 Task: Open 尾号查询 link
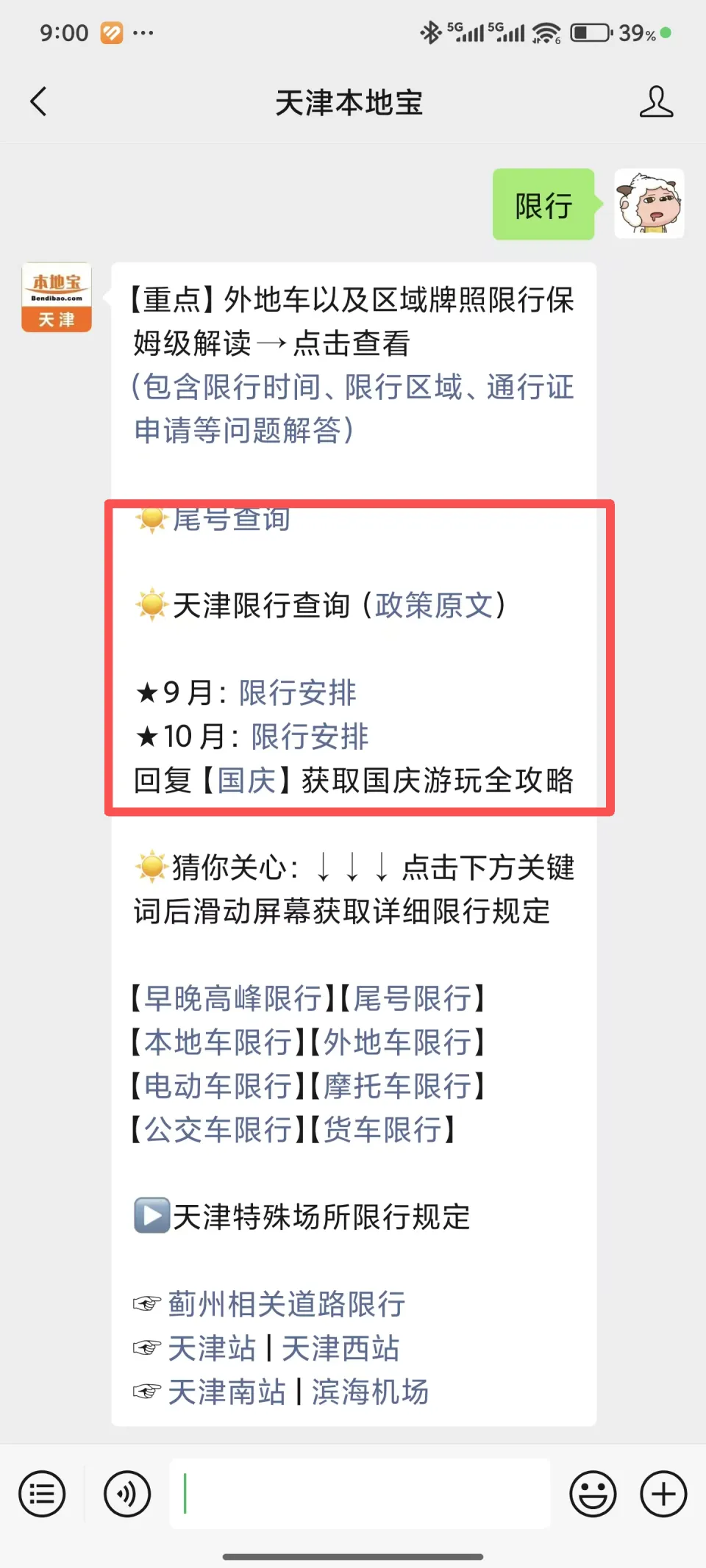click(230, 518)
